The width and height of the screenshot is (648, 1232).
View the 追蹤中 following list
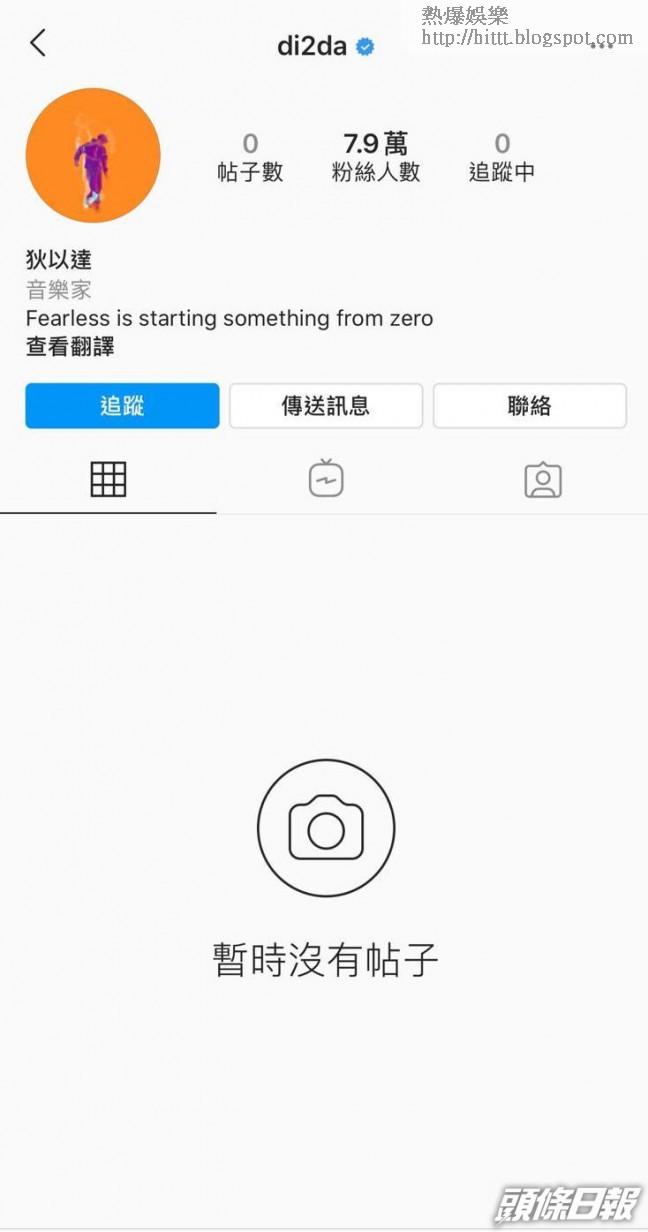click(x=502, y=157)
